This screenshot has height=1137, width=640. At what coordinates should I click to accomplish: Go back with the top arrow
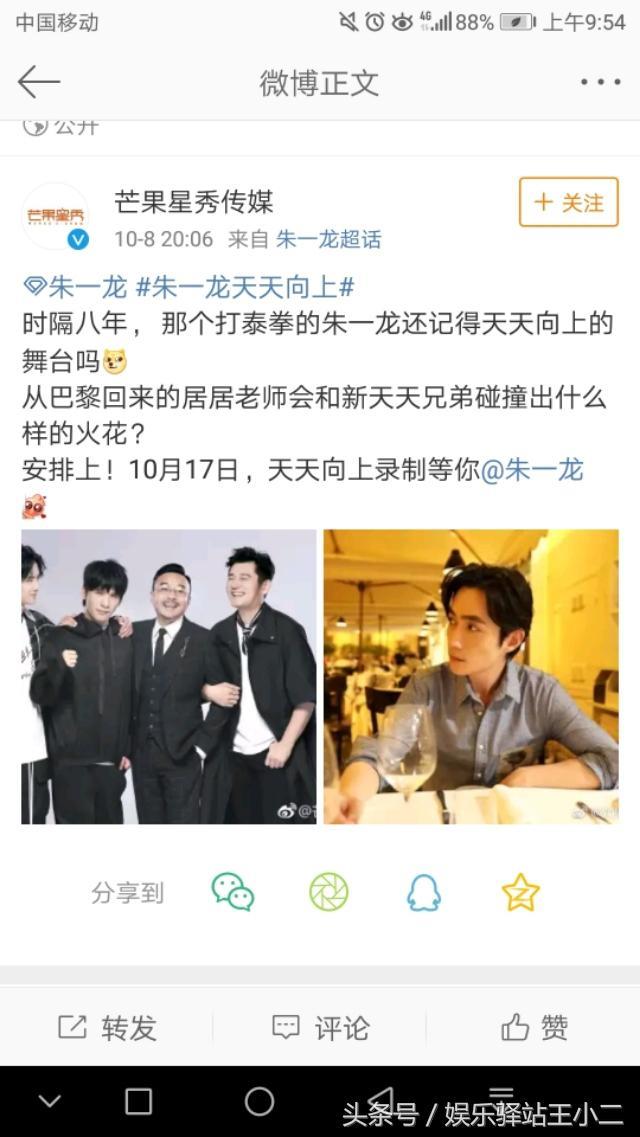[x=39, y=82]
